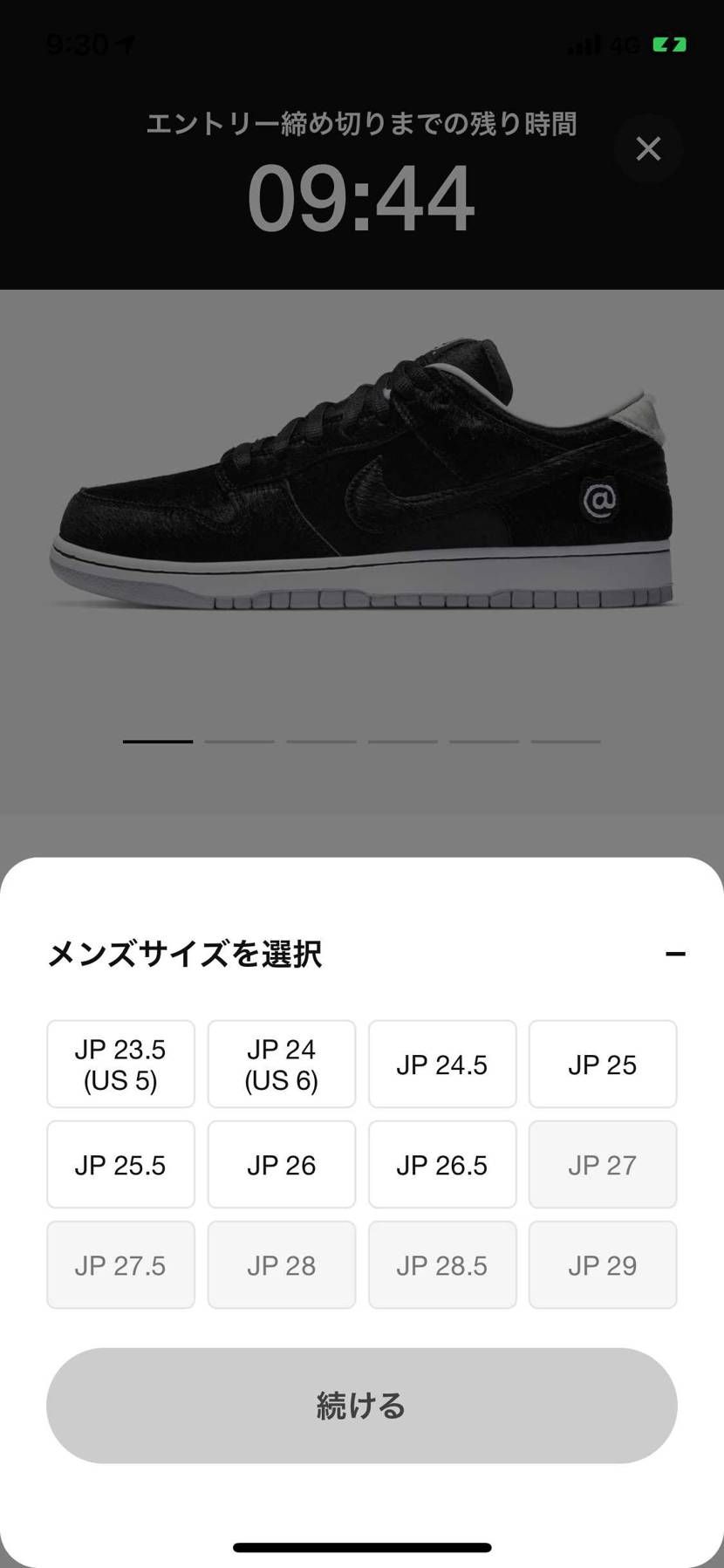The width and height of the screenshot is (724, 1568).
Task: Select size JP 26.5
Action: pos(442,1164)
